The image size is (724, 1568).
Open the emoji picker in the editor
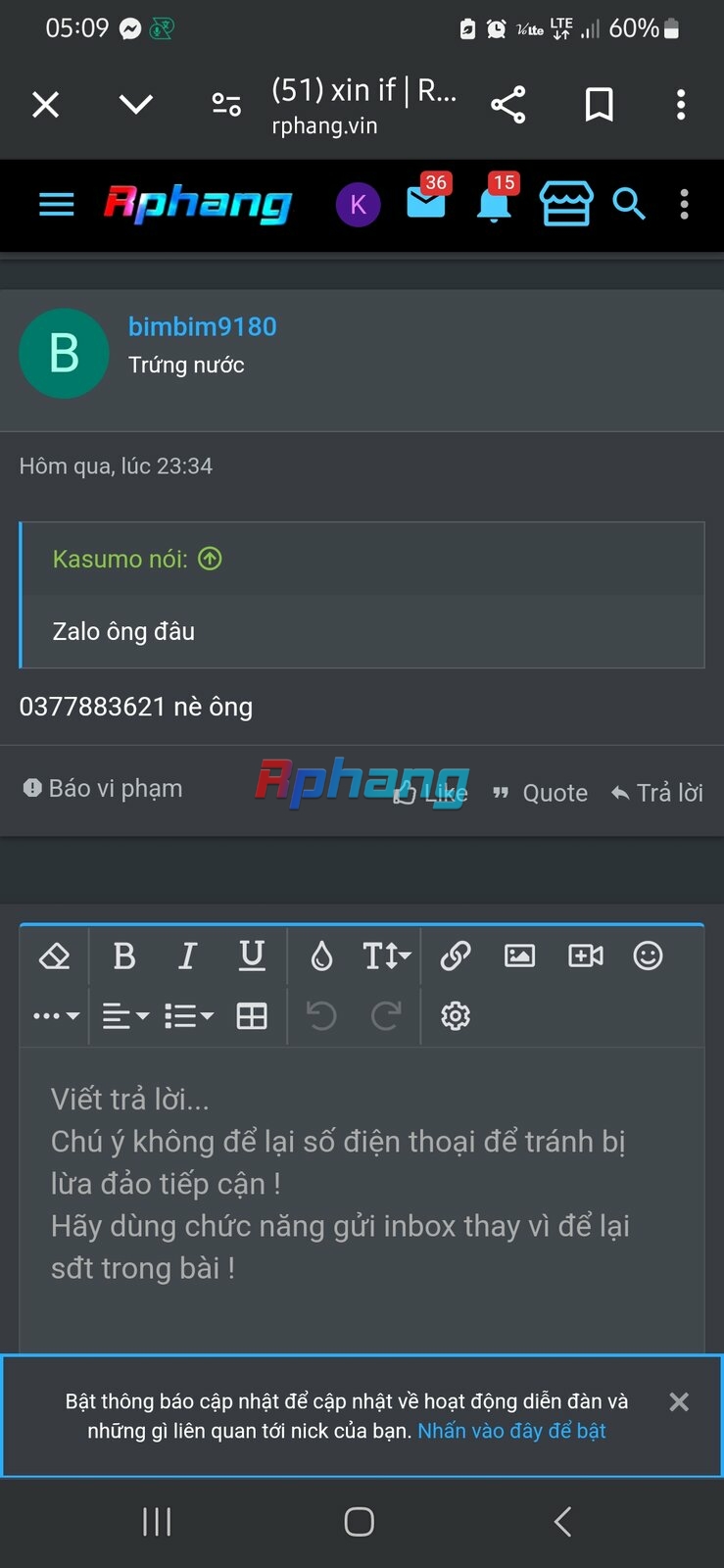(648, 955)
